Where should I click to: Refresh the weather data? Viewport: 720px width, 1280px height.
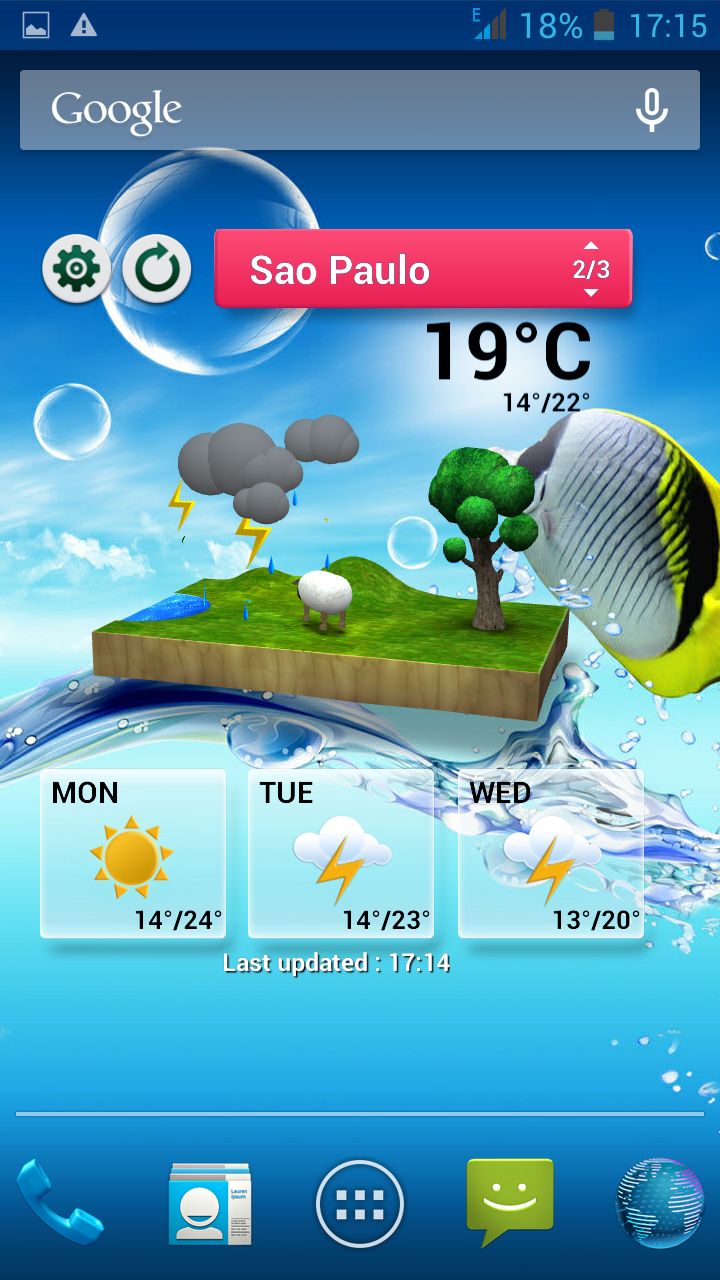[x=157, y=269]
